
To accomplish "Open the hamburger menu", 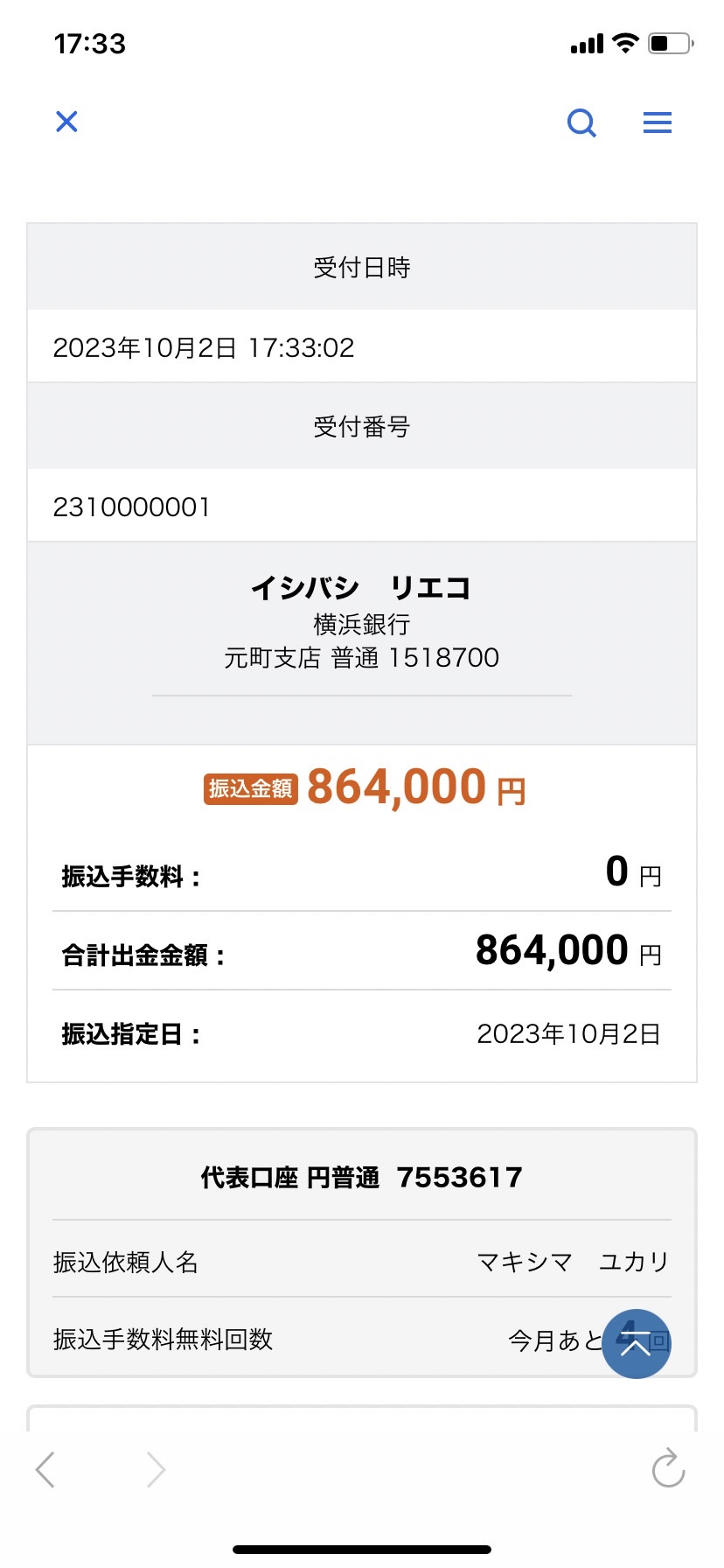I will (x=658, y=122).
